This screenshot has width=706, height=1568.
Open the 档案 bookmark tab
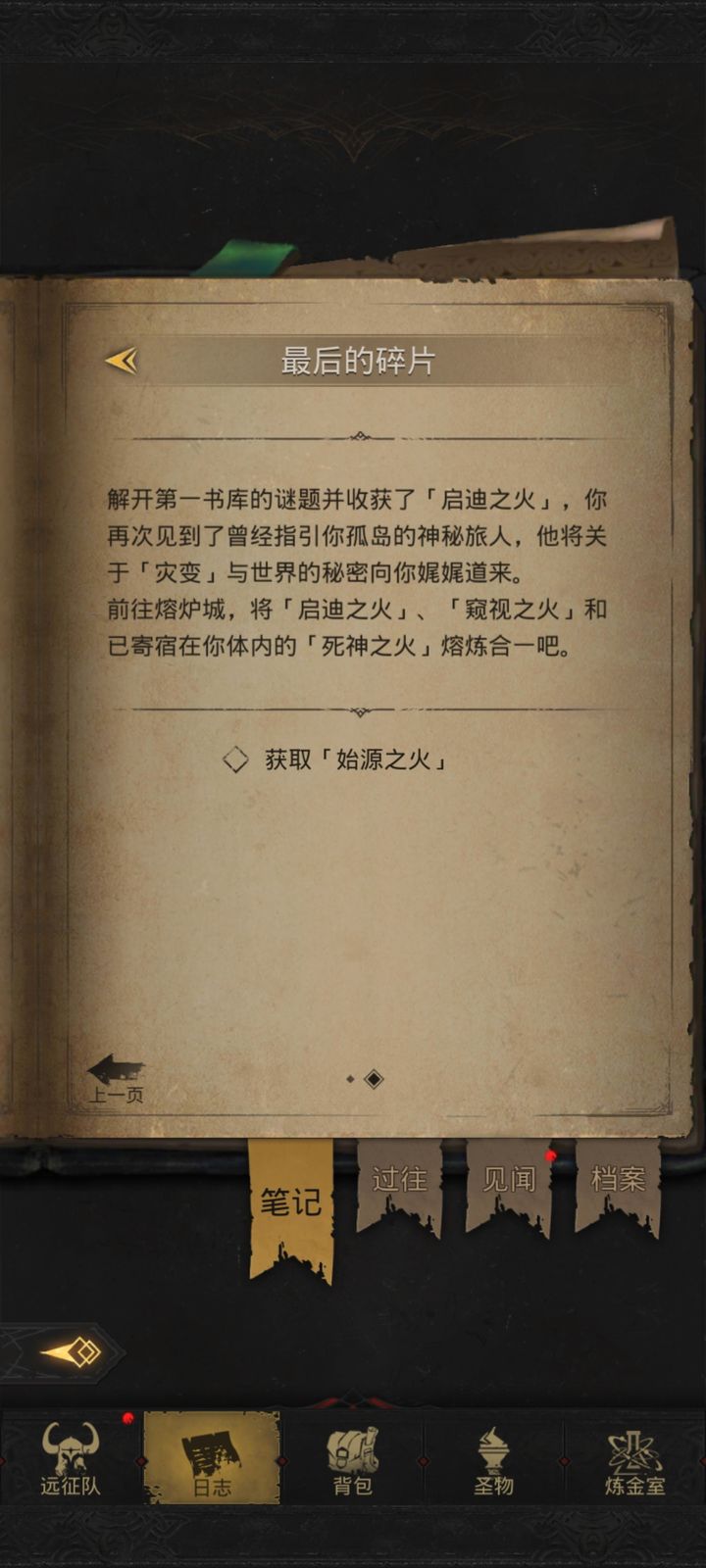(x=618, y=1183)
